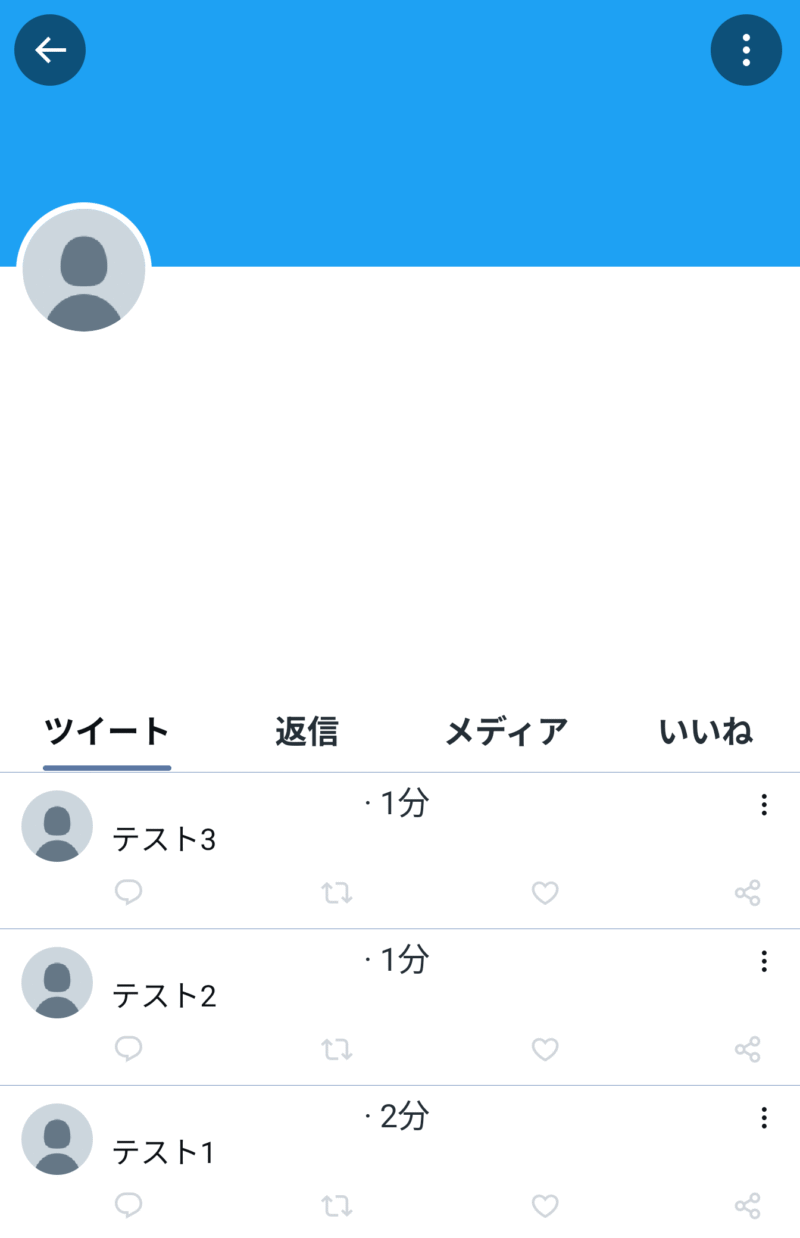Viewport: 800px width, 1238px height.
Task: Like the テスト3 tweet
Action: tap(545, 892)
